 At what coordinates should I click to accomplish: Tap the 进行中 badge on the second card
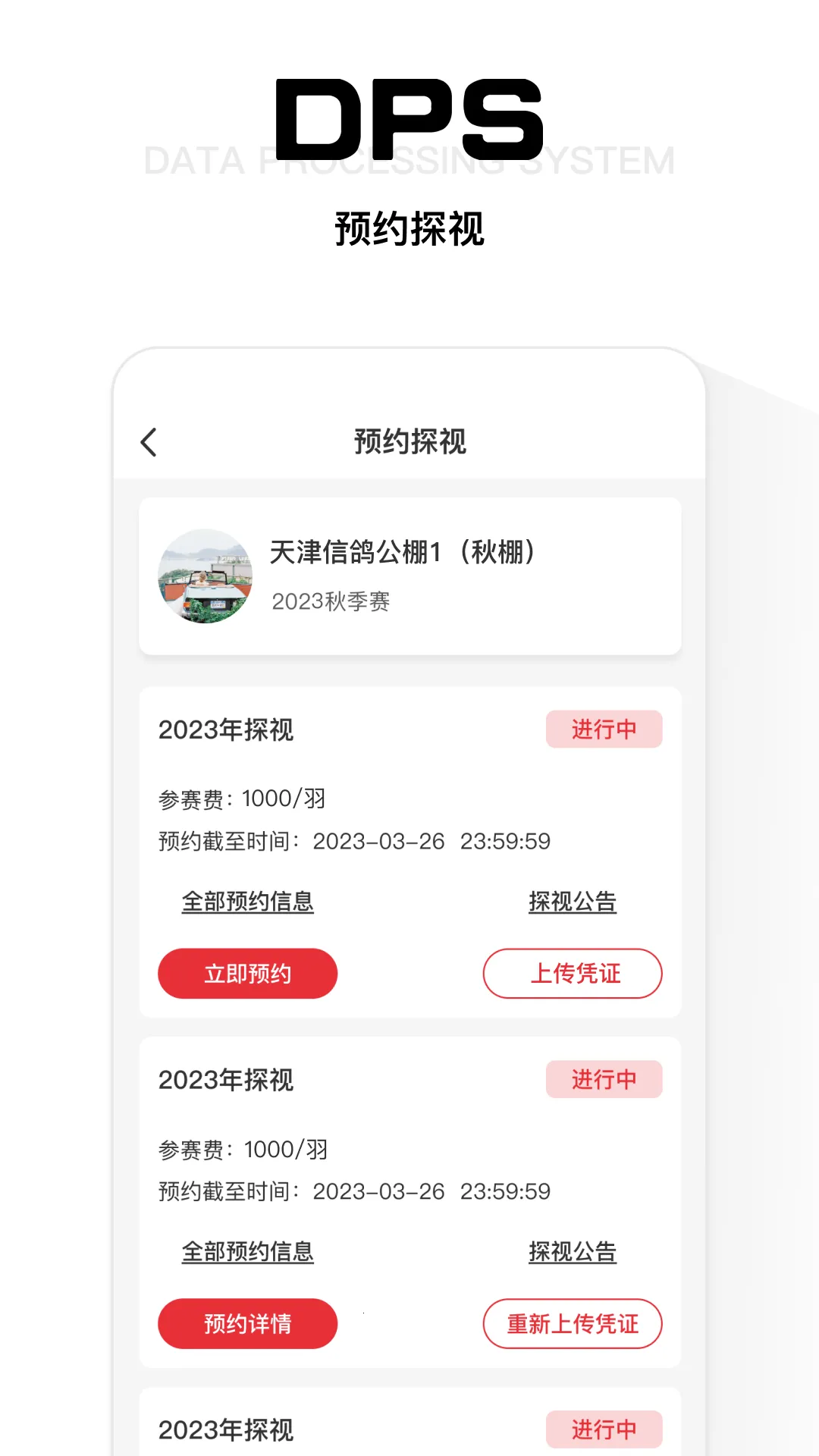click(604, 1079)
